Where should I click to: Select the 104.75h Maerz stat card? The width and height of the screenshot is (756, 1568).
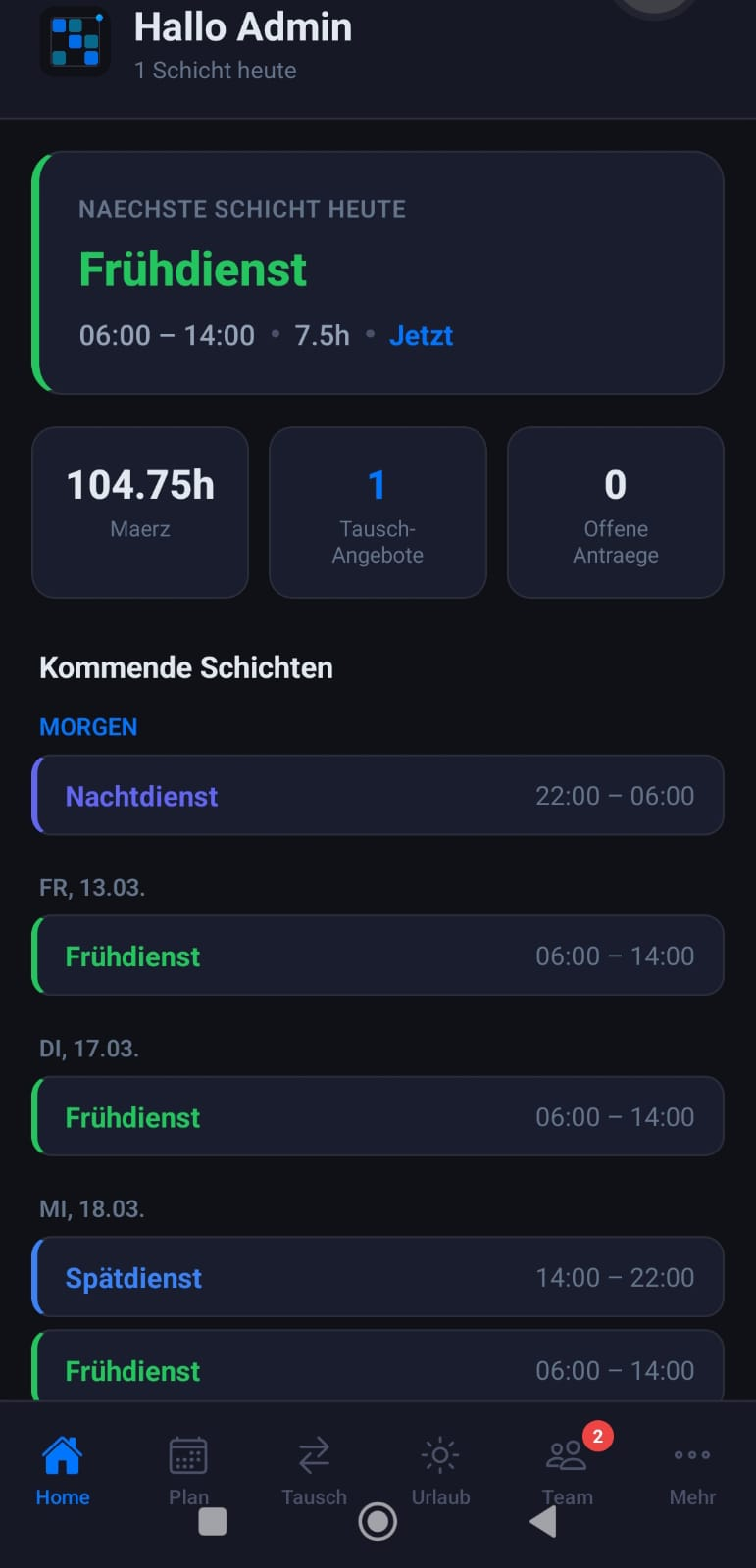(x=139, y=512)
